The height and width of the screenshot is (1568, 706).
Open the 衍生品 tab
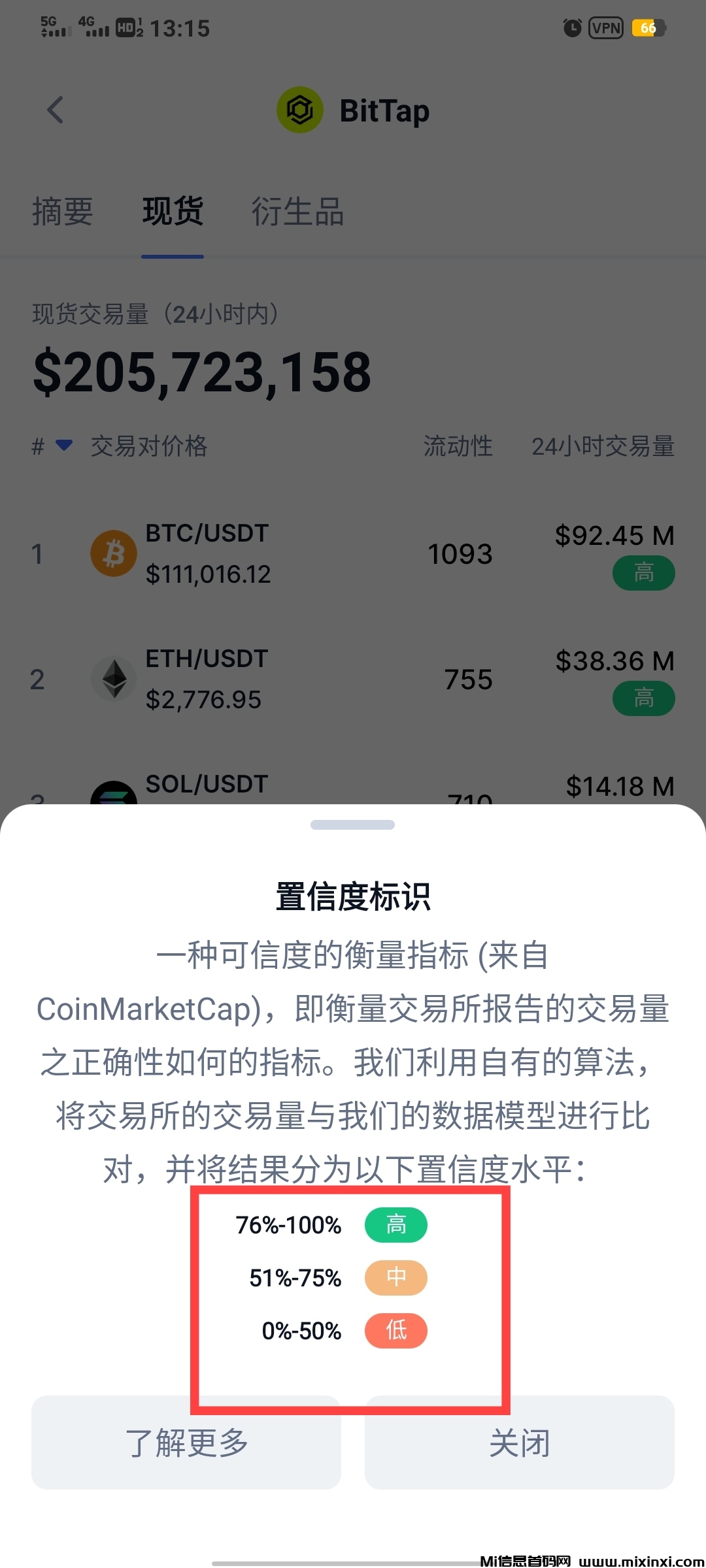[x=297, y=212]
